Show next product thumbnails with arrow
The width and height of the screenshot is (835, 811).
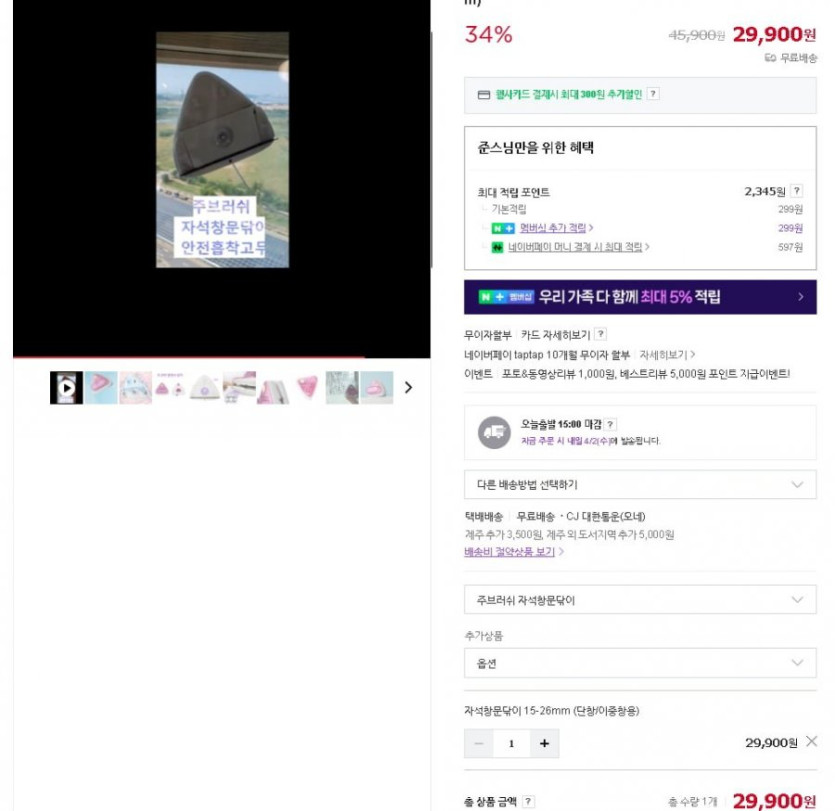(408, 387)
